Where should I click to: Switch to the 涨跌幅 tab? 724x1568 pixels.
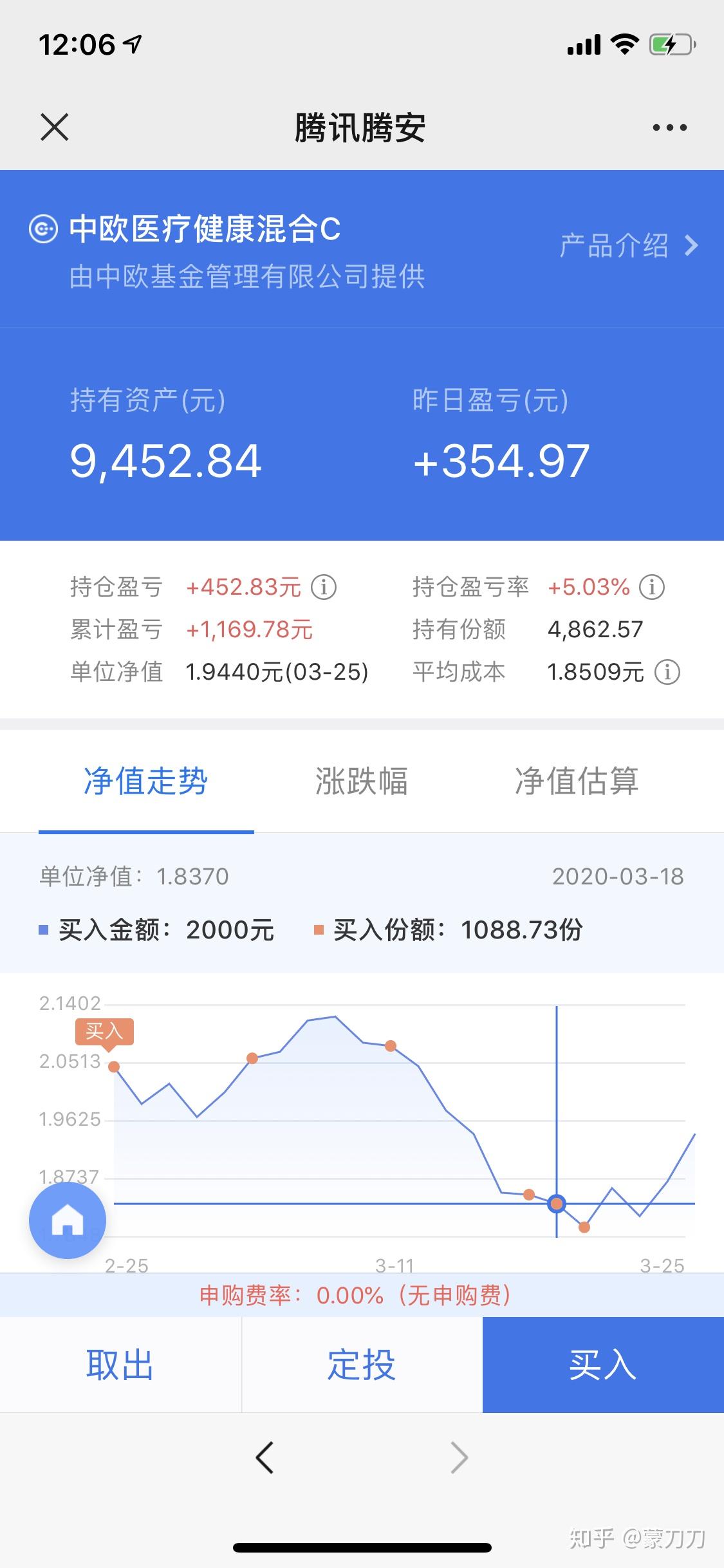point(362,781)
